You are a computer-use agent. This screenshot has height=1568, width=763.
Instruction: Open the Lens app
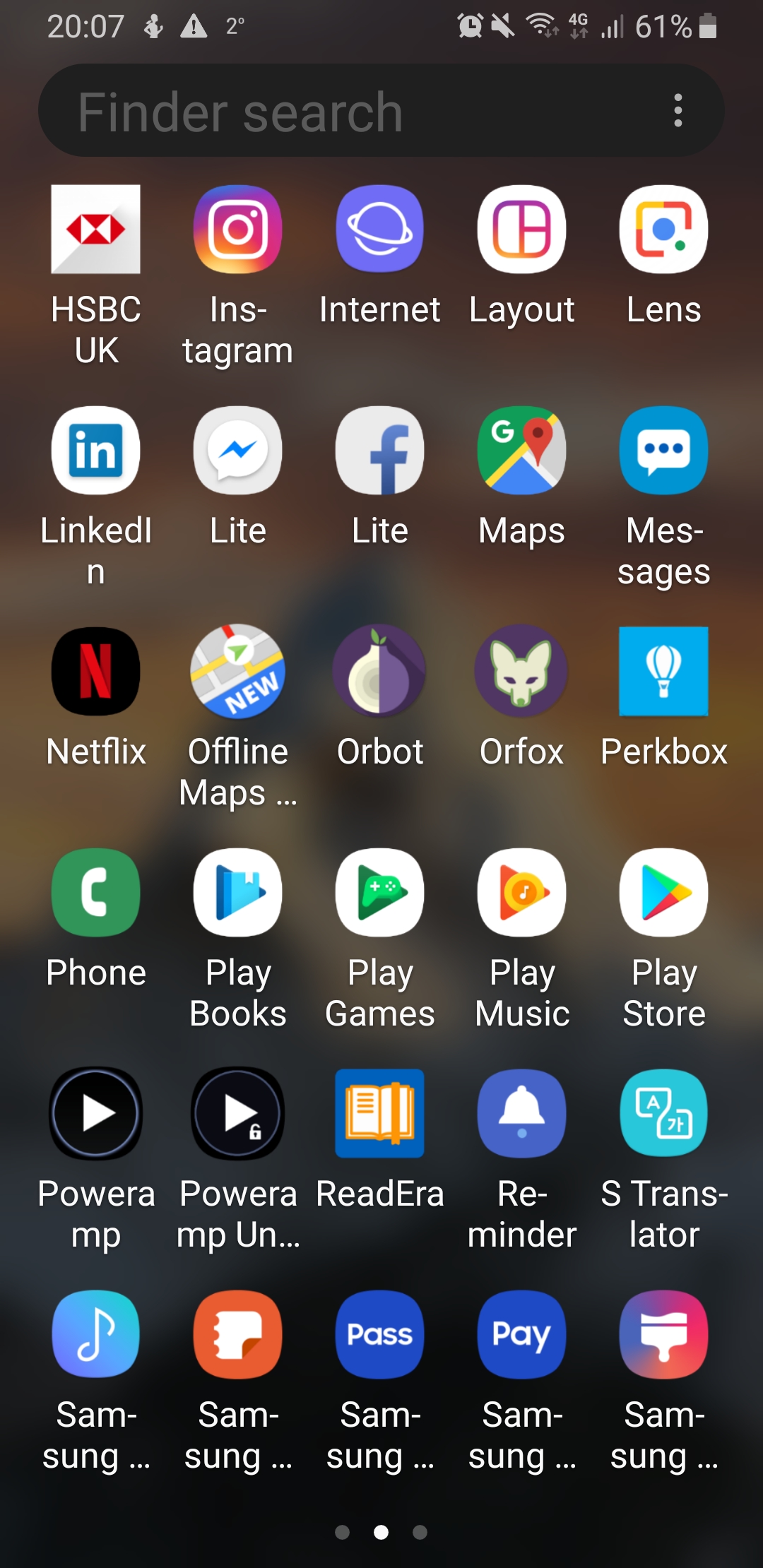point(663,230)
